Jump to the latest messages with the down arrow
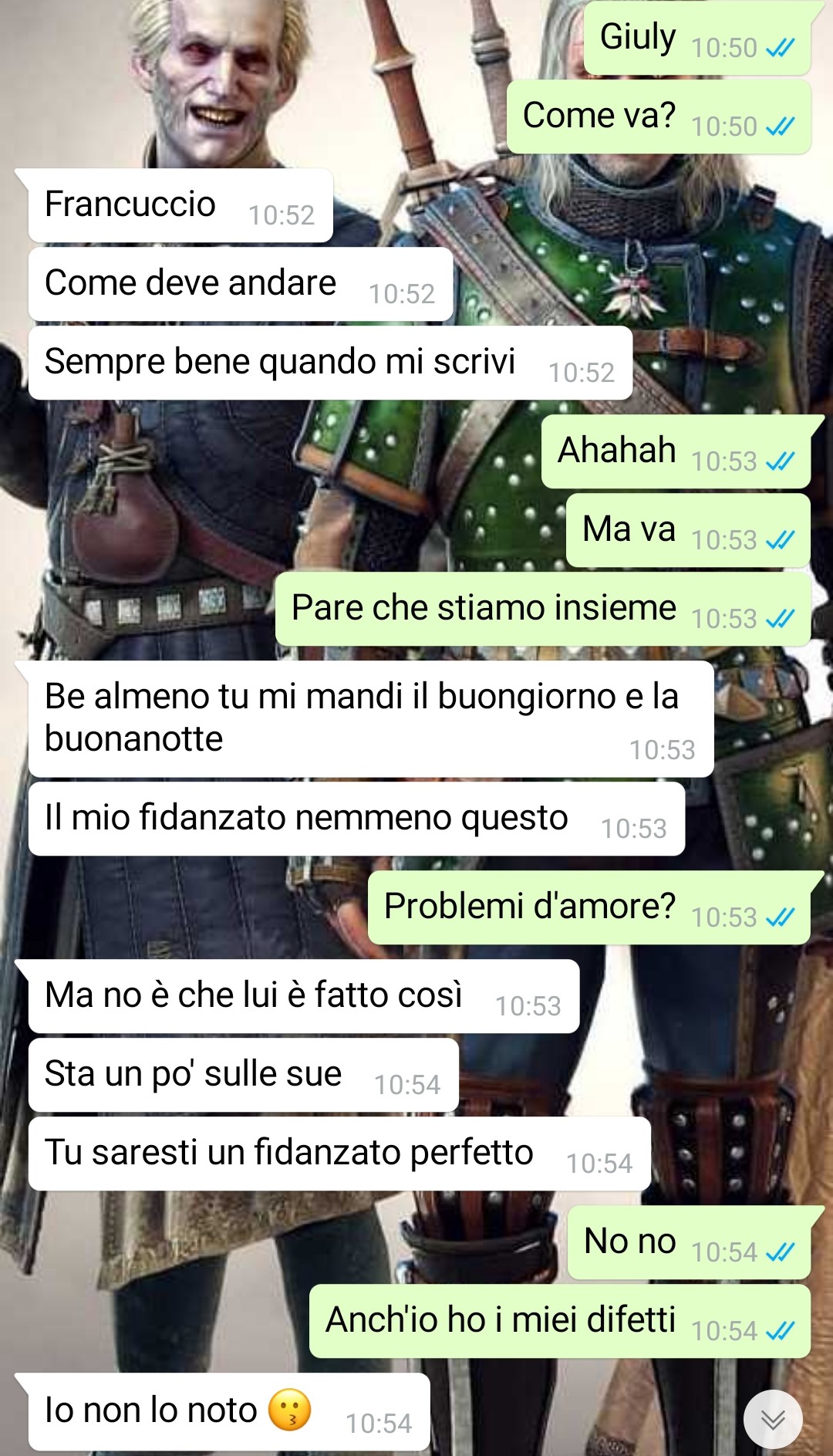This screenshot has height=1456, width=833. click(773, 1419)
